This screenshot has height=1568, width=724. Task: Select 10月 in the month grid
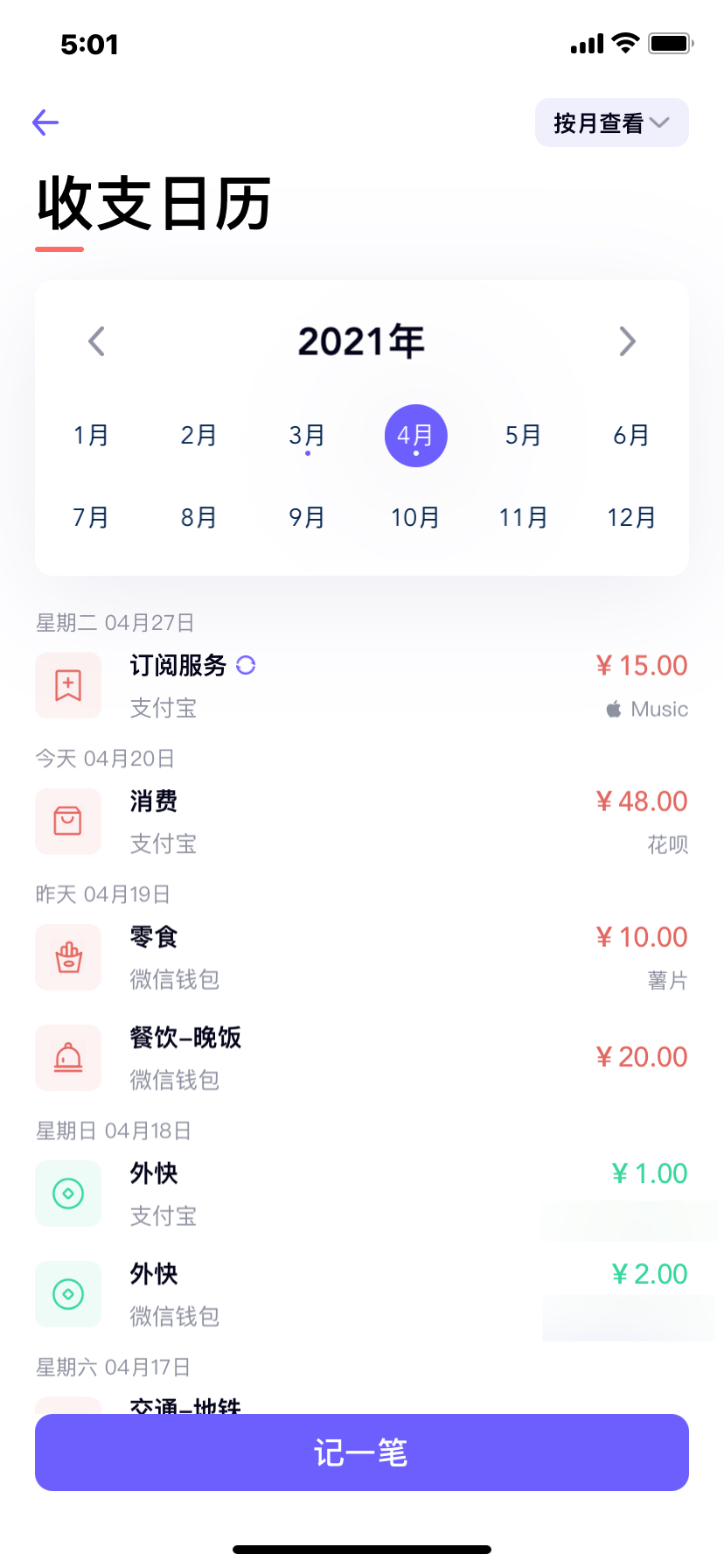[x=415, y=517]
